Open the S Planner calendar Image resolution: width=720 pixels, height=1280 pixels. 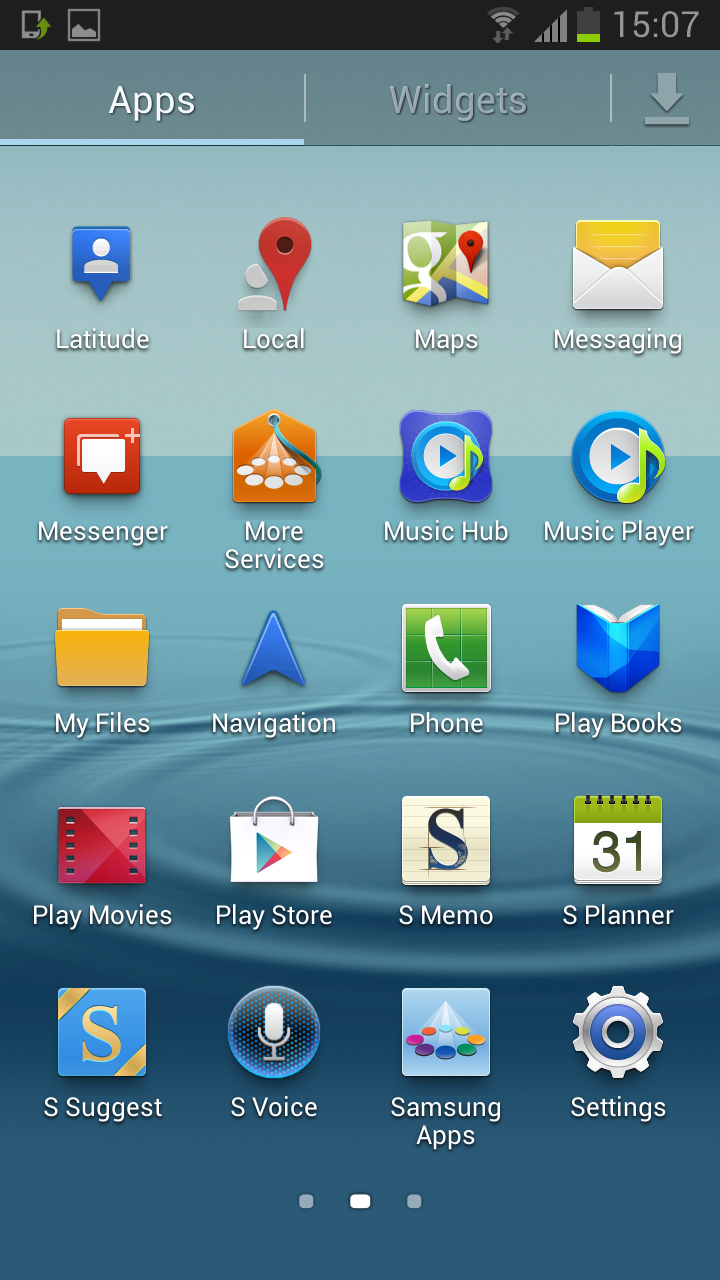618,841
